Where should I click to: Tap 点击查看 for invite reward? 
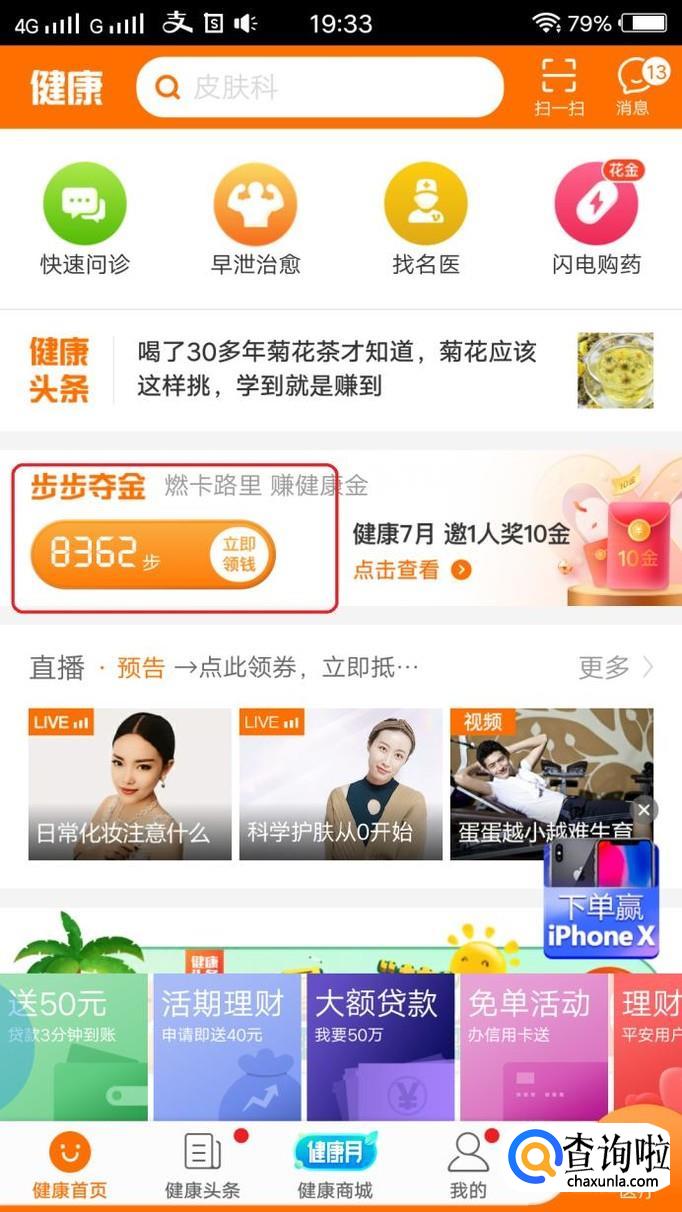coord(410,570)
